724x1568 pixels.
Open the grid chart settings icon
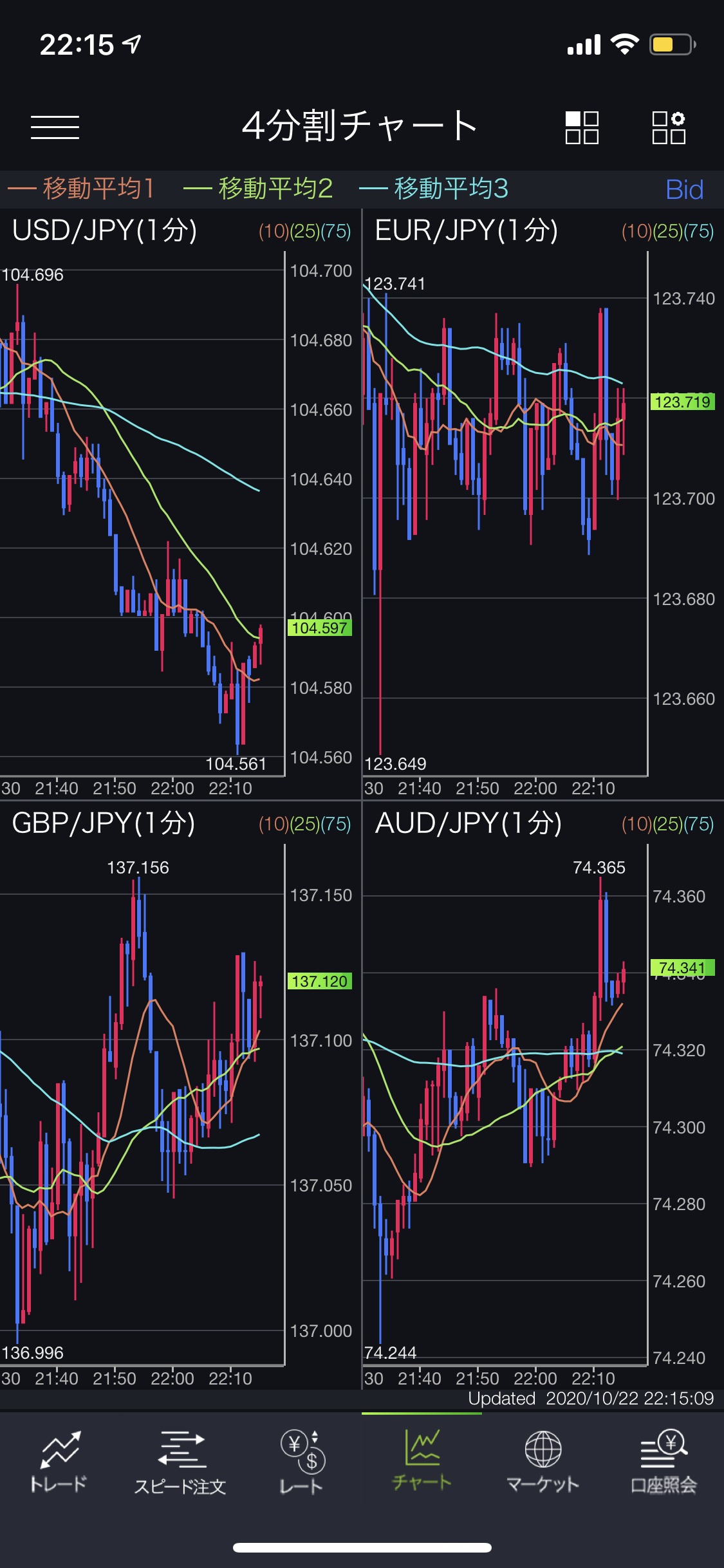669,127
